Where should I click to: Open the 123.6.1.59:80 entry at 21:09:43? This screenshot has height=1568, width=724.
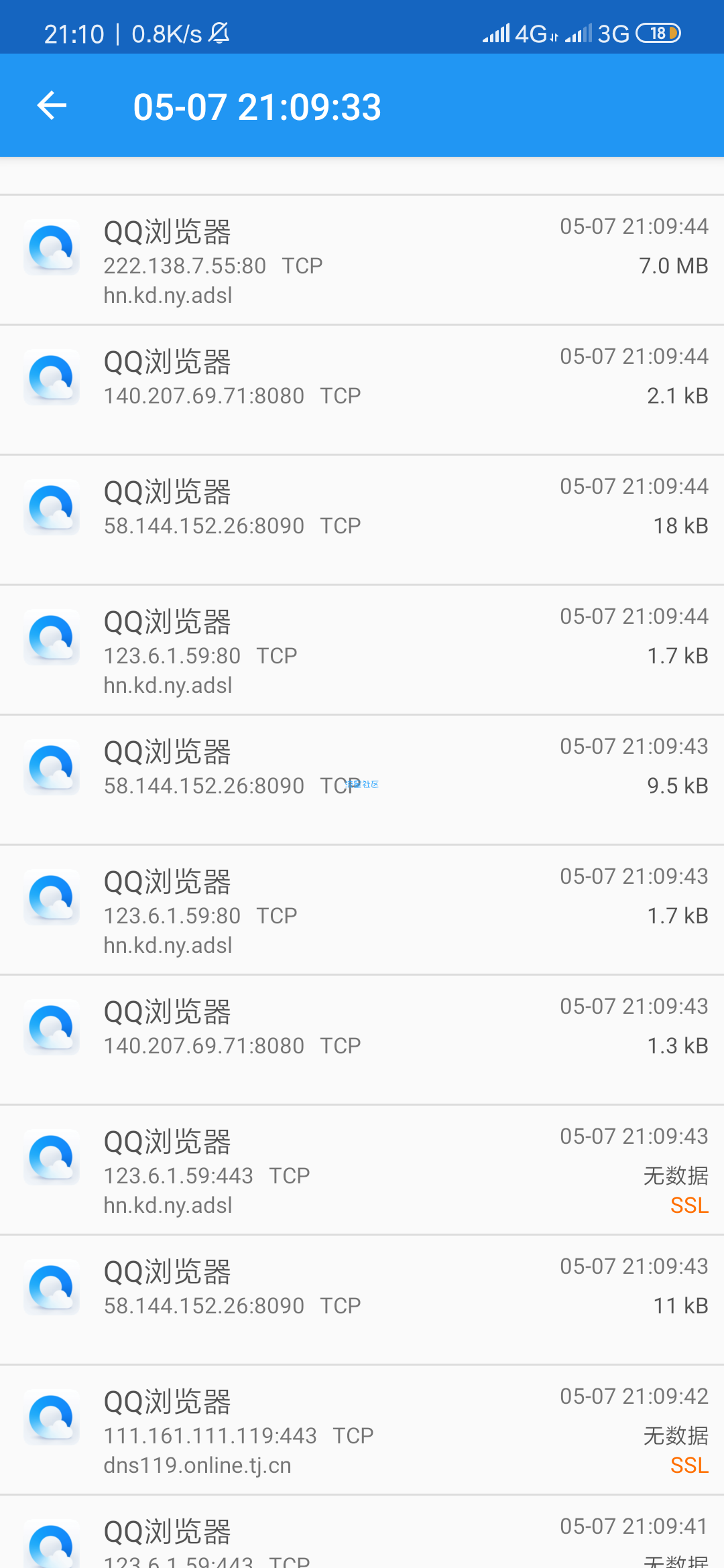[362, 911]
